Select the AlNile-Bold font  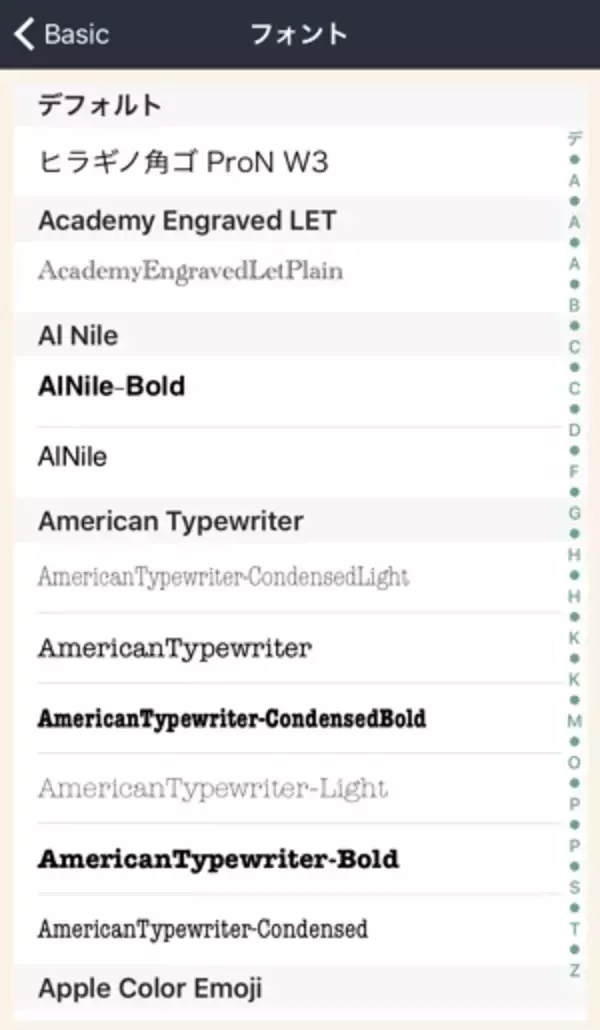click(x=112, y=386)
